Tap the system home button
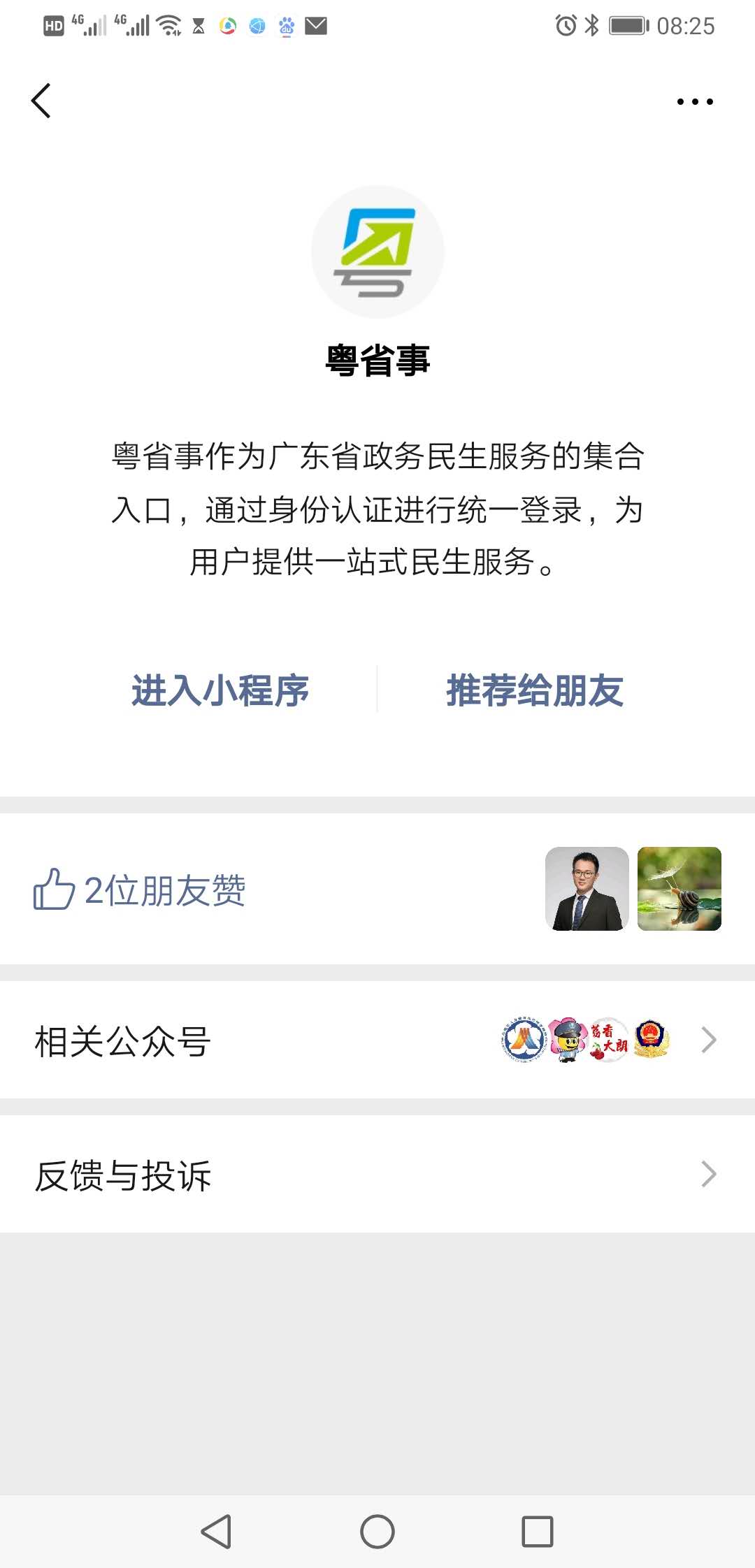The height and width of the screenshot is (1568, 755). [377, 1532]
